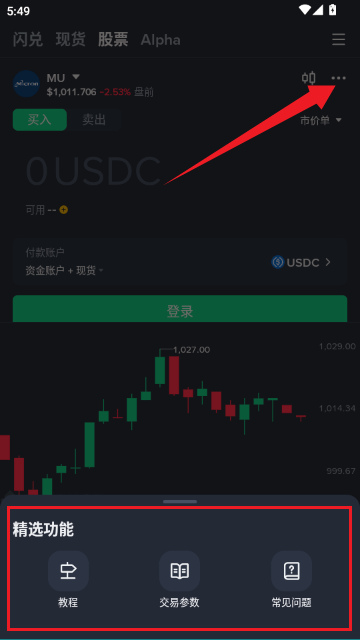Switch to the 闪兑 tab

point(28,40)
